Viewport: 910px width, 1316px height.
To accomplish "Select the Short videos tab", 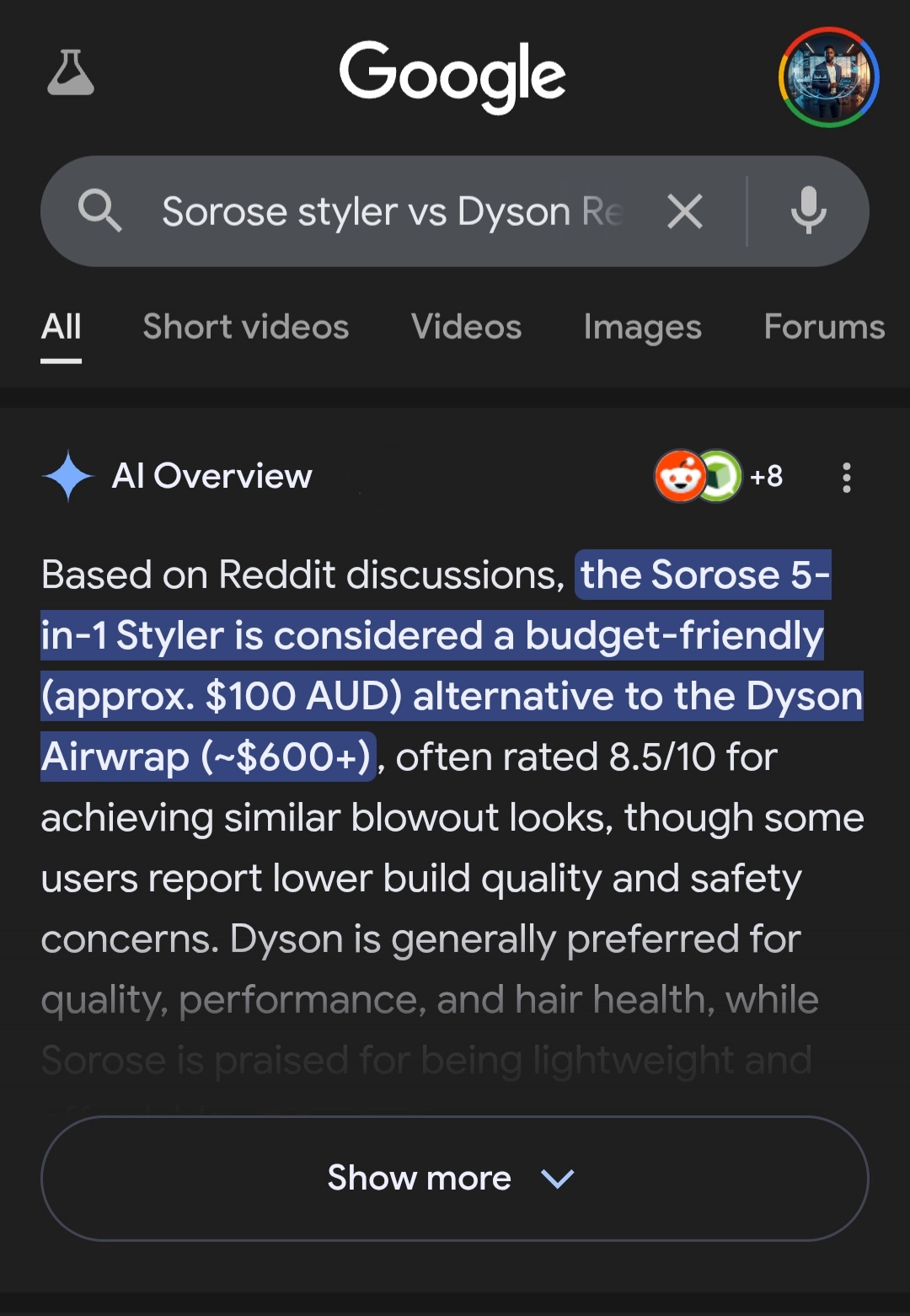I will pyautogui.click(x=244, y=327).
